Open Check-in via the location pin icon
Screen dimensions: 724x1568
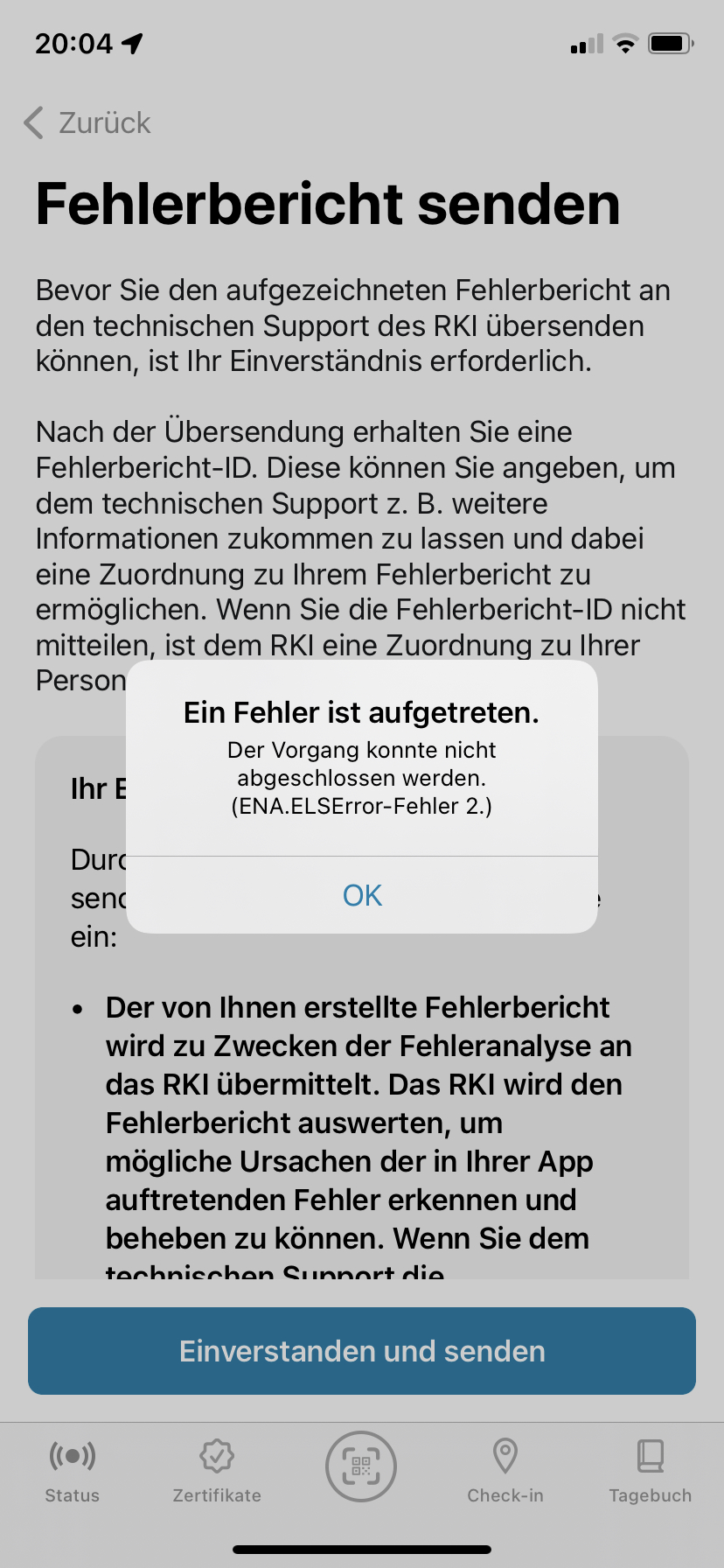[505, 1455]
